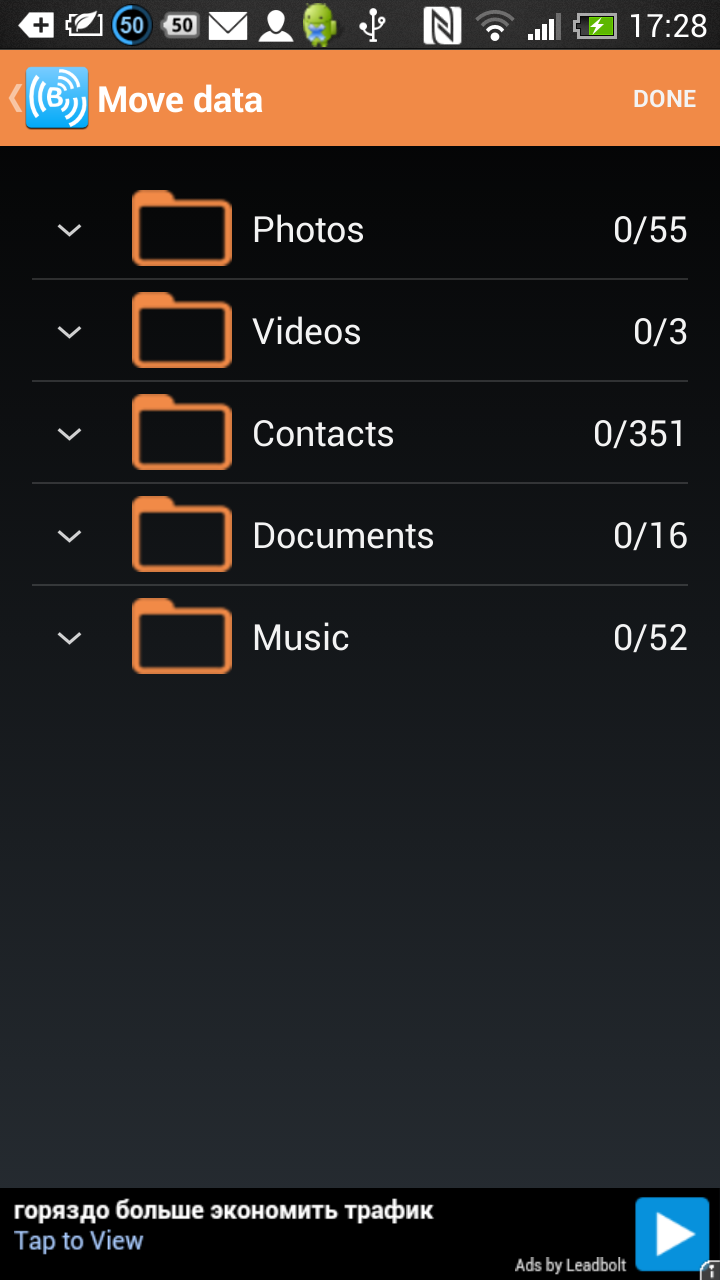Select the Contacts folder
The width and height of the screenshot is (720, 1280).
(x=182, y=434)
